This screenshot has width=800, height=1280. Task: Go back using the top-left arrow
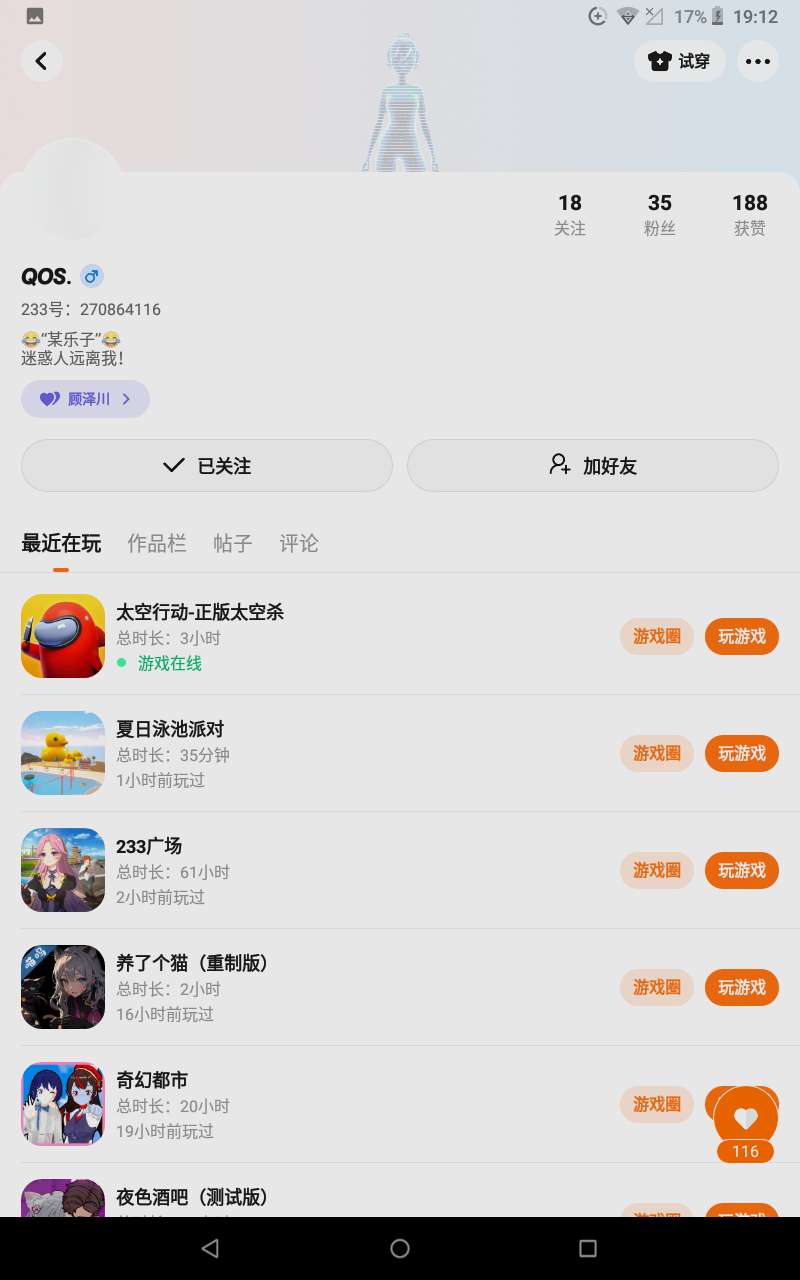pos(41,61)
